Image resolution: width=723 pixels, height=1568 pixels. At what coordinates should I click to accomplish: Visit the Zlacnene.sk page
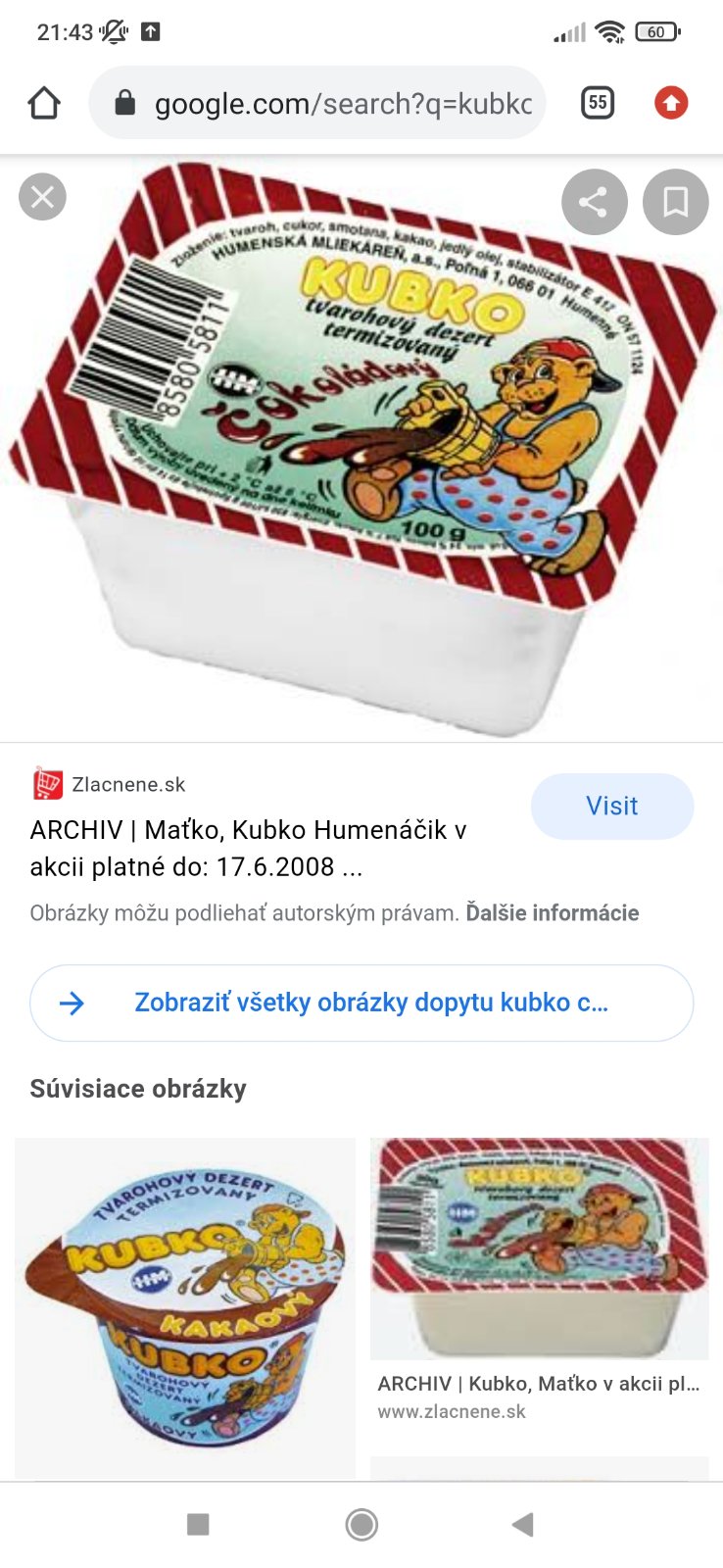pyautogui.click(x=611, y=806)
